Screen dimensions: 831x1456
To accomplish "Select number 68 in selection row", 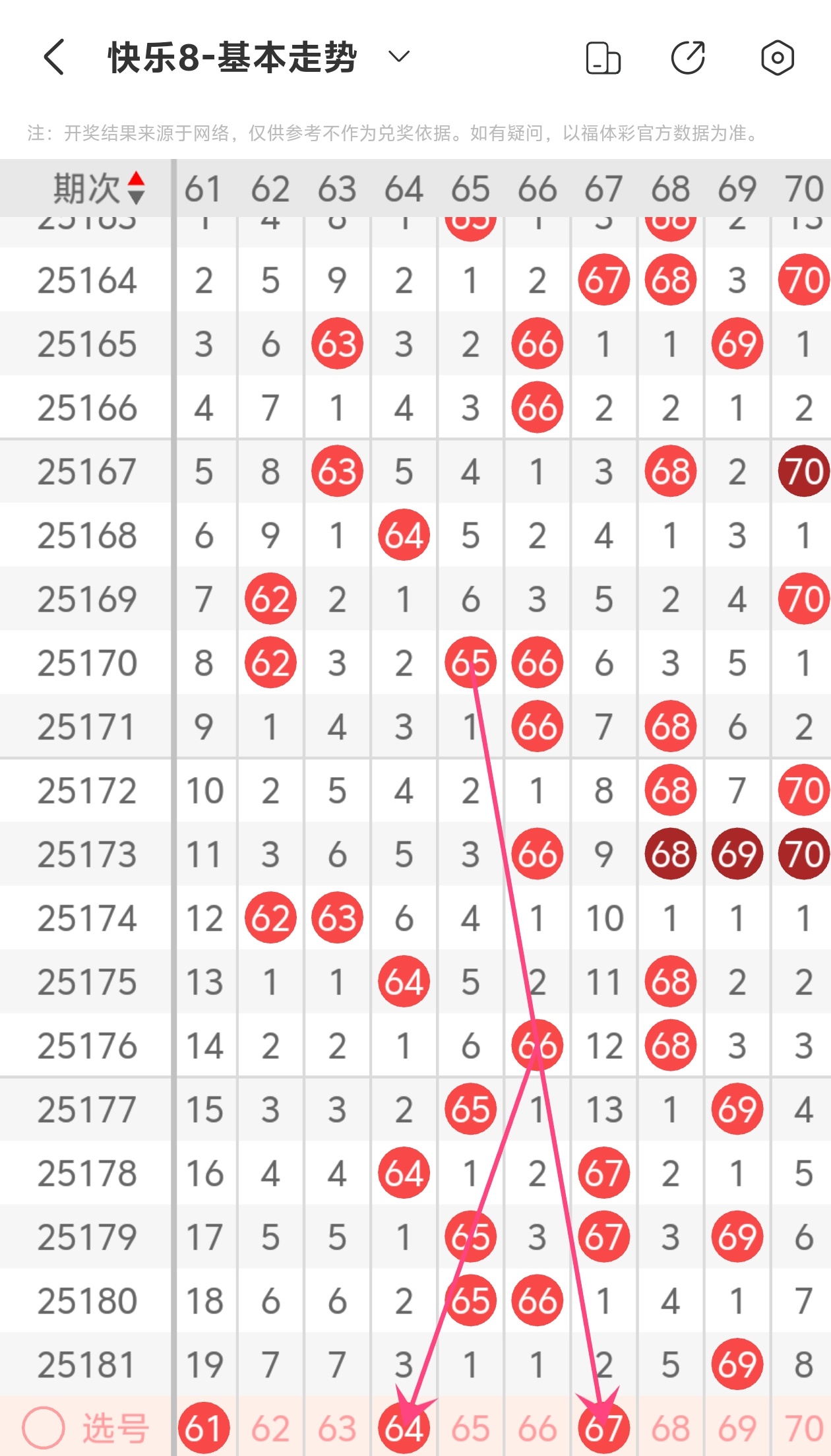I will click(671, 1428).
